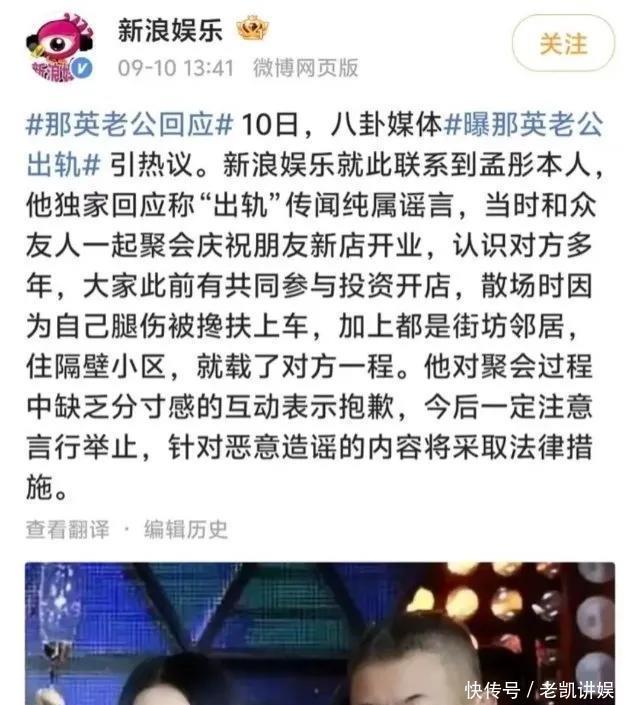Tap 查看翻译 to translate the post
The height and width of the screenshot is (705, 640).
[67, 529]
